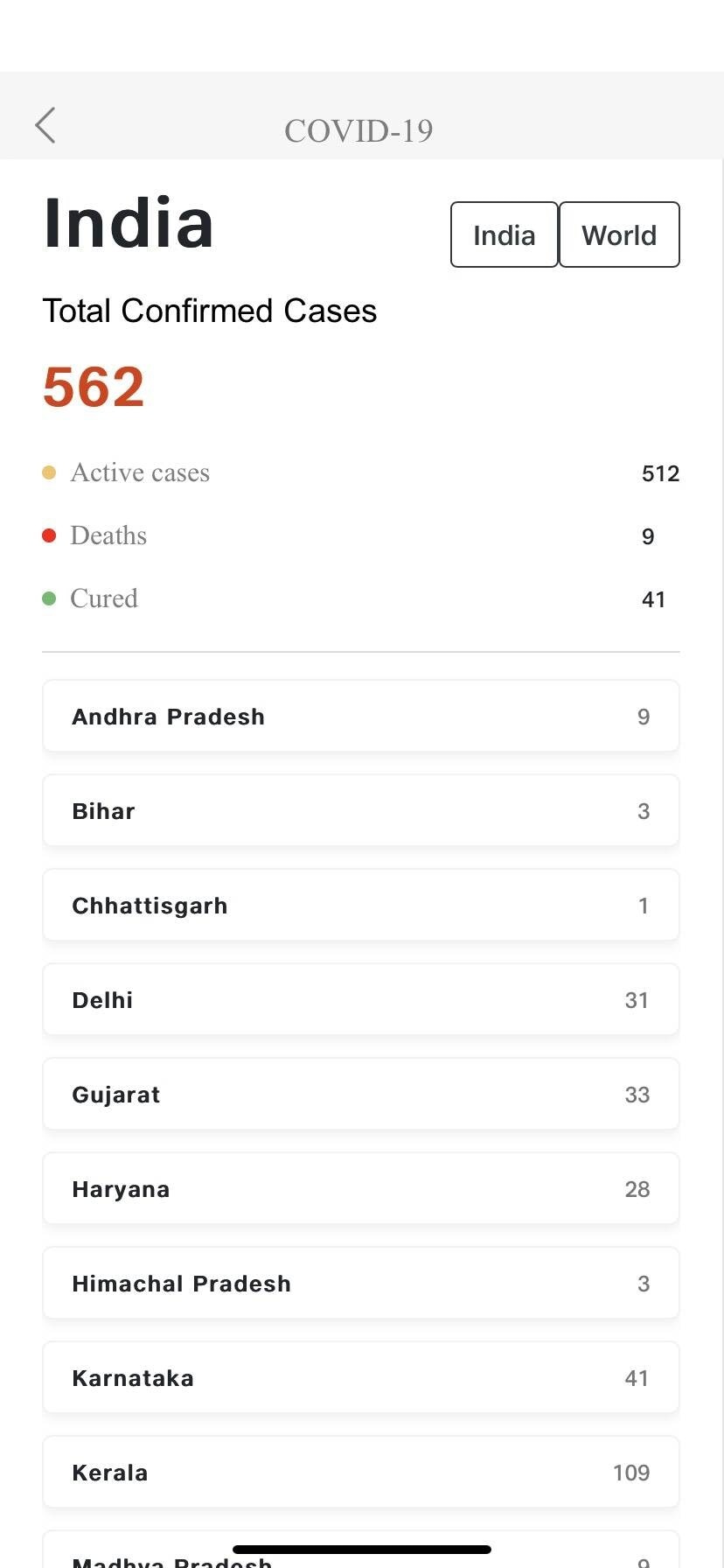Open Himachal Pradesh case count
The width and height of the screenshot is (724, 1568).
361,1283
